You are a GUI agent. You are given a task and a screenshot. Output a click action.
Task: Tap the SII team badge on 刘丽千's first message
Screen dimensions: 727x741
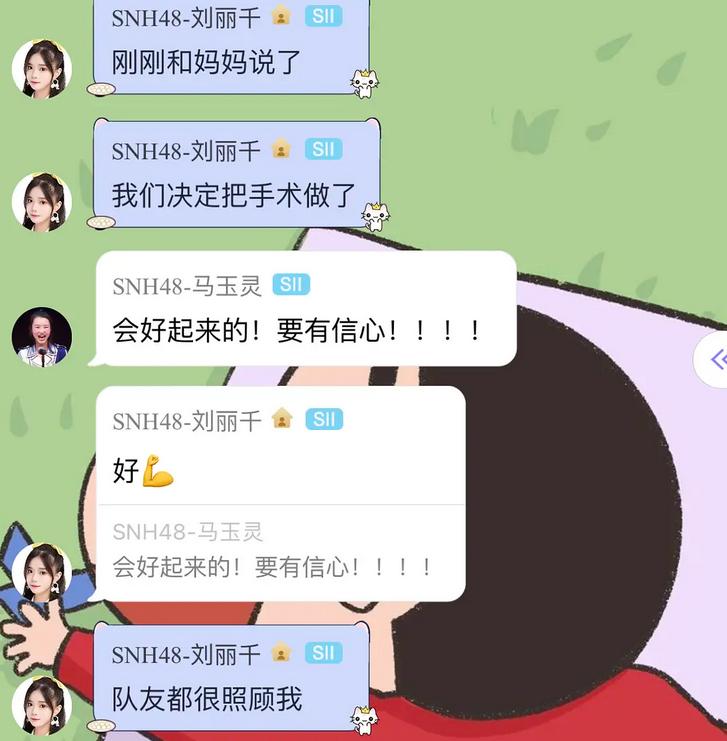(322, 16)
